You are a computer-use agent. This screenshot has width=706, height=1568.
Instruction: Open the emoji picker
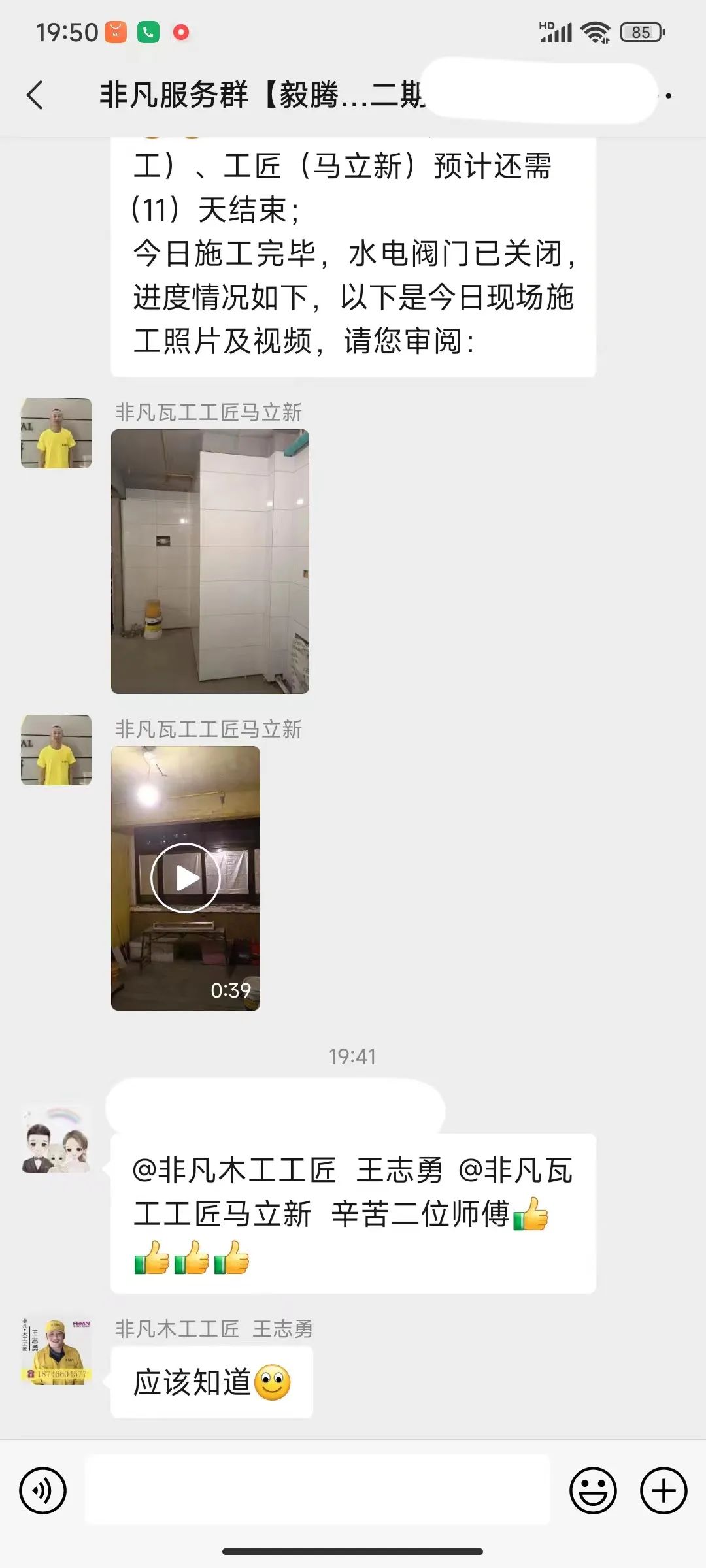593,1491
